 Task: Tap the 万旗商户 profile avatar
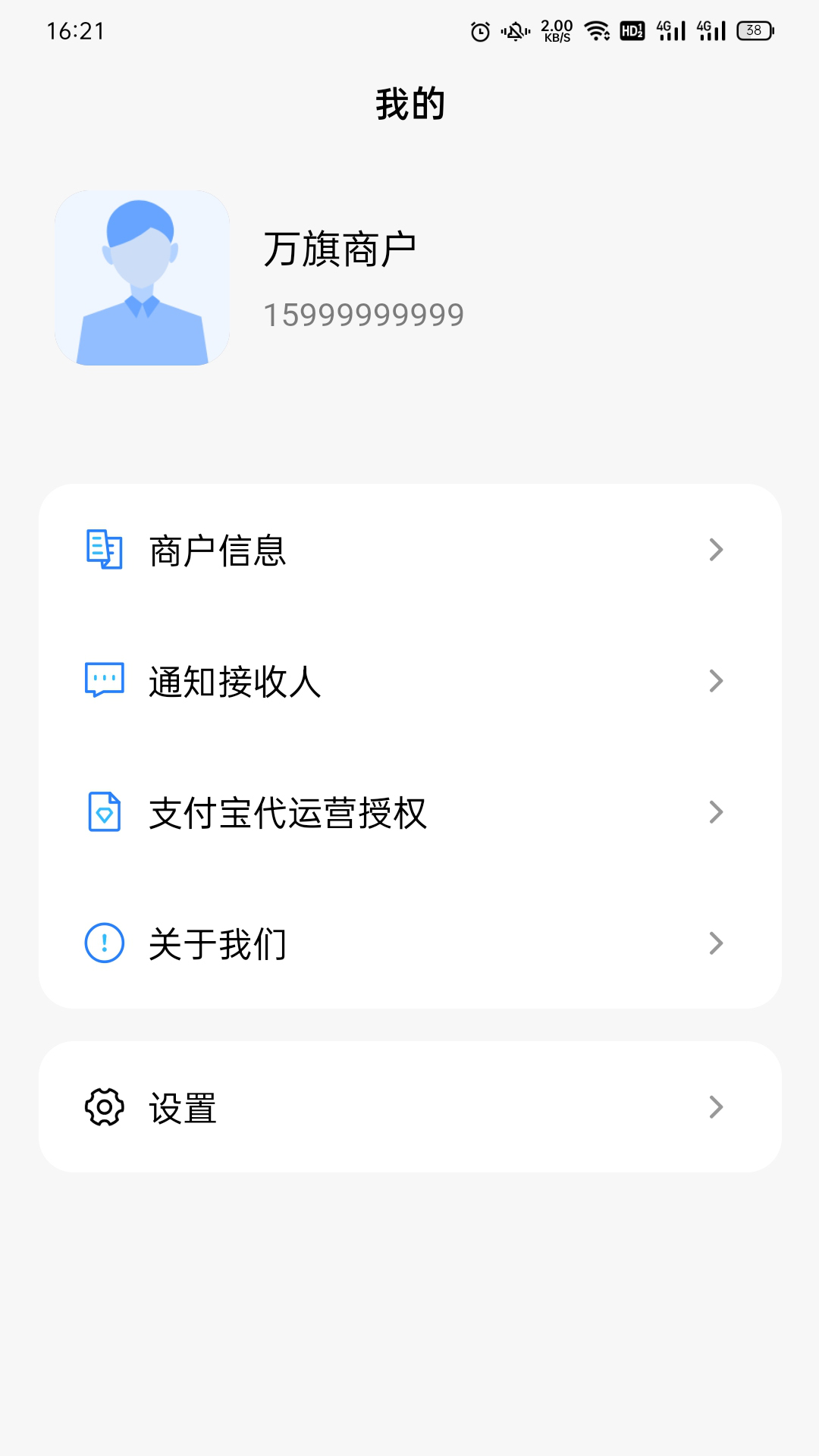click(x=142, y=278)
